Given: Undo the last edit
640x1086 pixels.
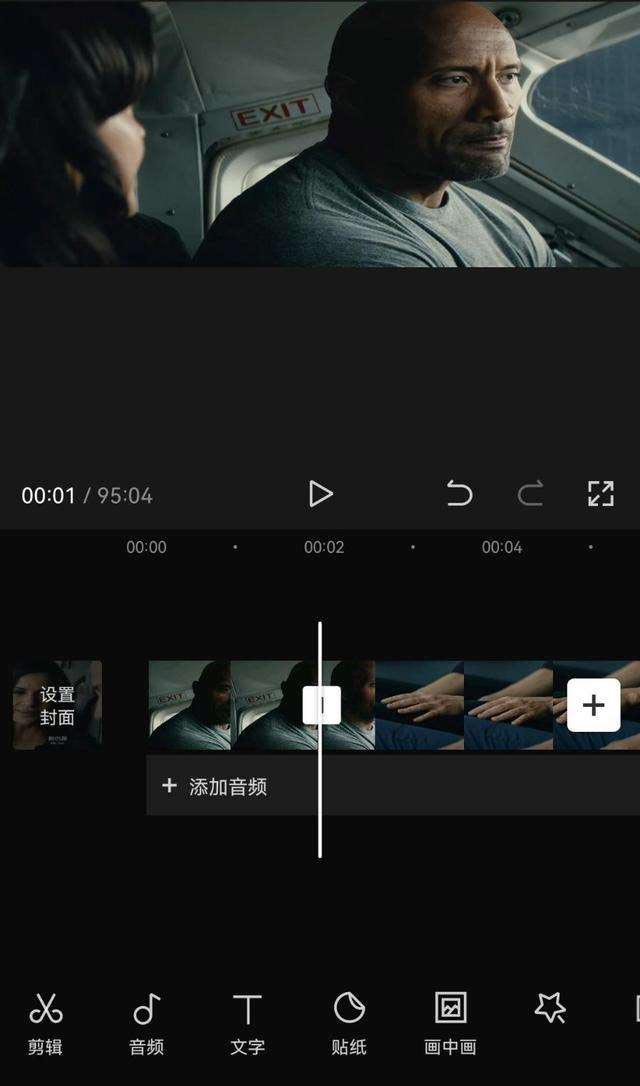Looking at the screenshot, I should tap(459, 494).
